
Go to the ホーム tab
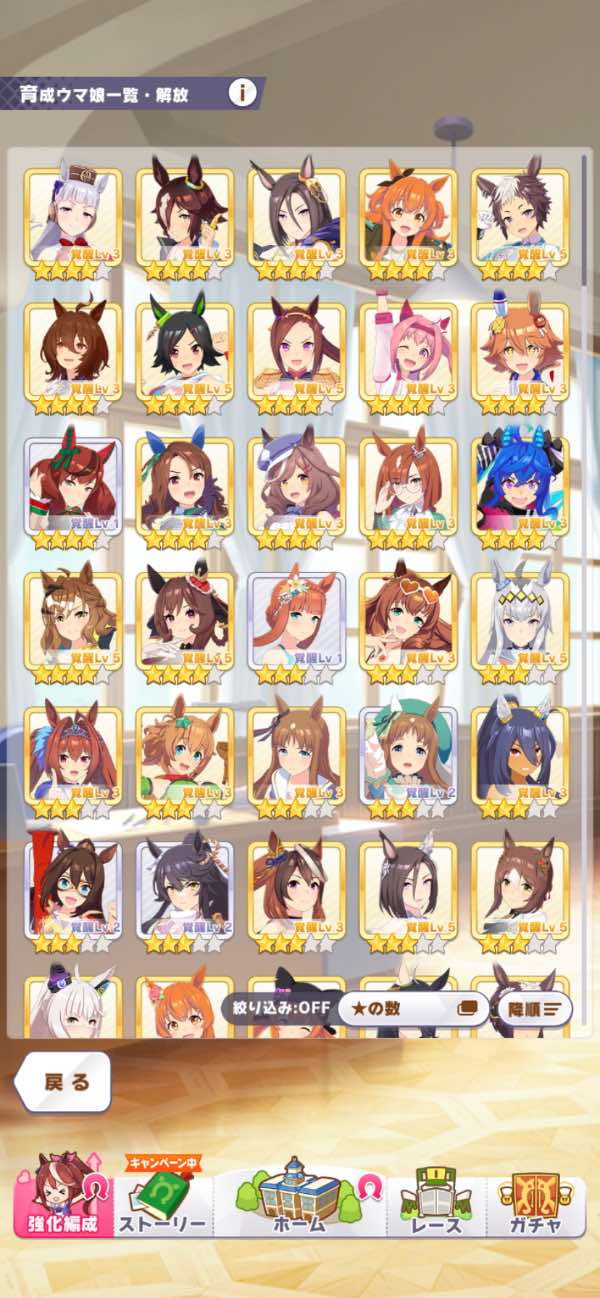(x=299, y=1198)
